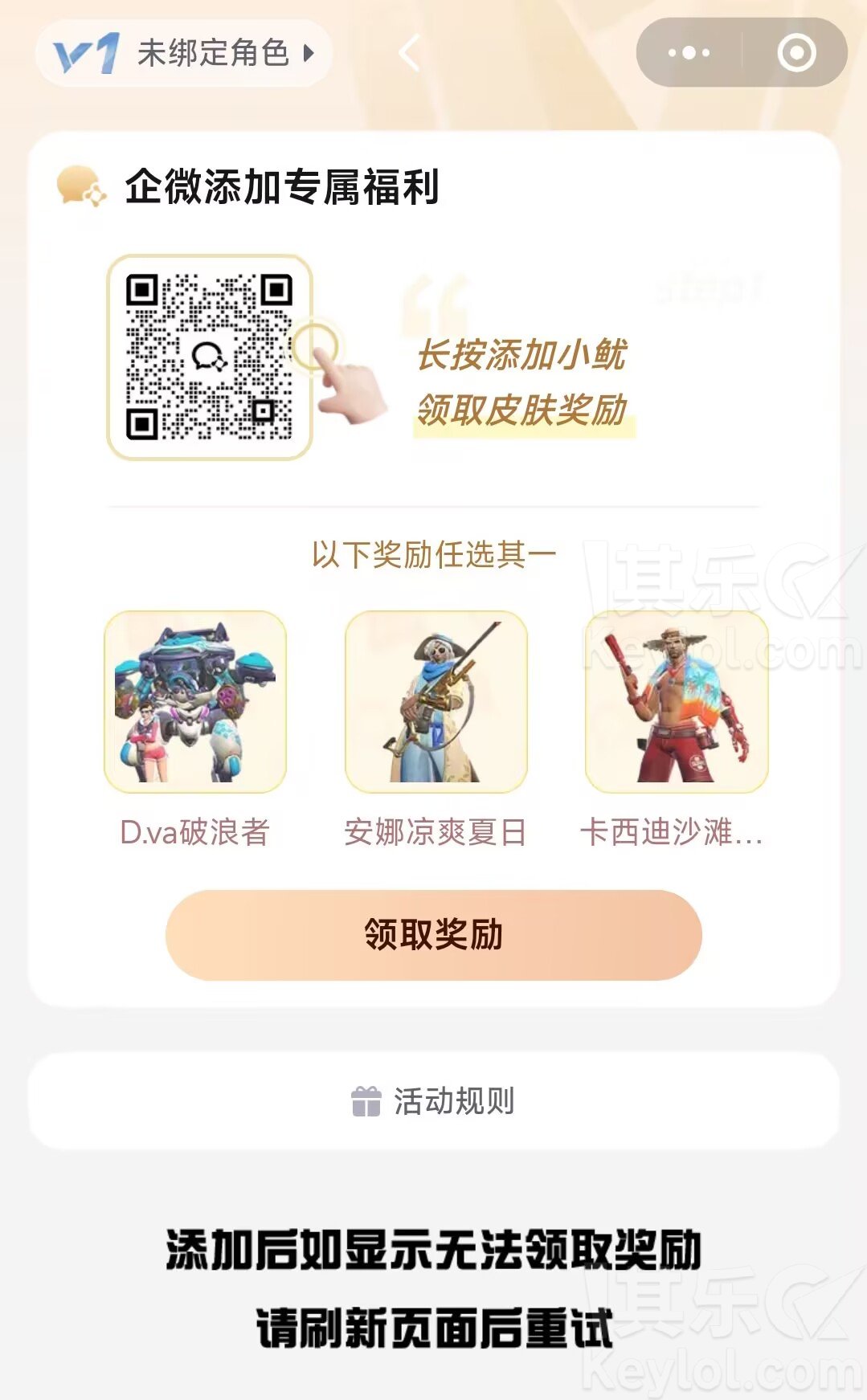
Task: Open the unbound character selector
Action: [x=185, y=54]
